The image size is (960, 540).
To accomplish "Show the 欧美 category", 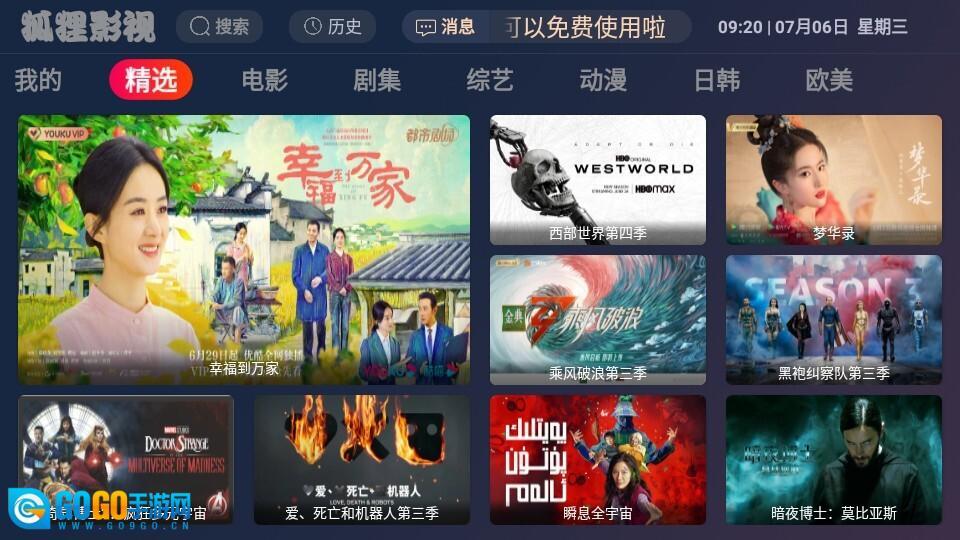I will click(829, 80).
